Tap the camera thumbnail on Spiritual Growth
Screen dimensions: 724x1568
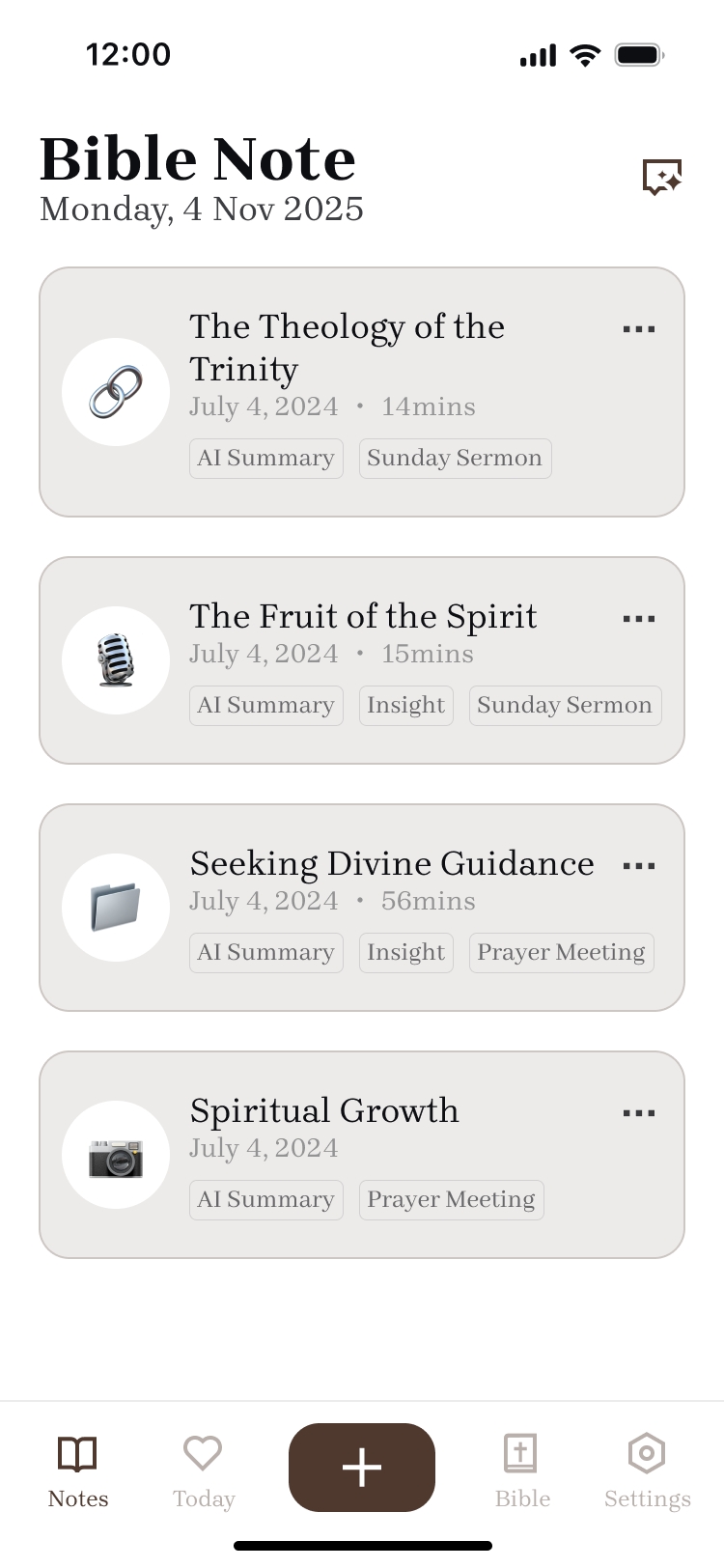116,1155
